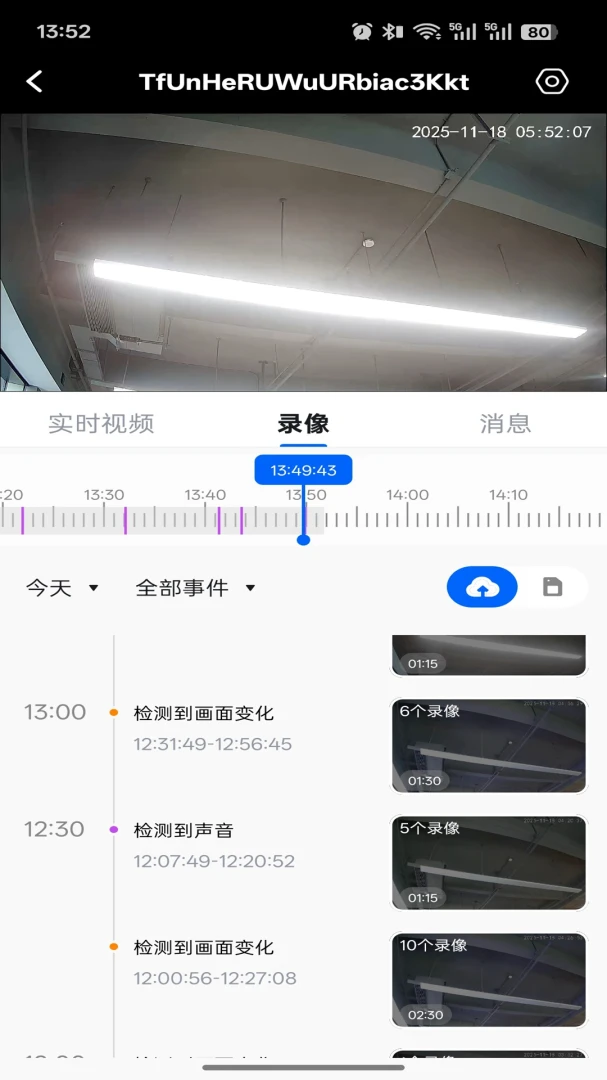
Task: Tap the purple event marker near 13:30
Action: pos(125,520)
